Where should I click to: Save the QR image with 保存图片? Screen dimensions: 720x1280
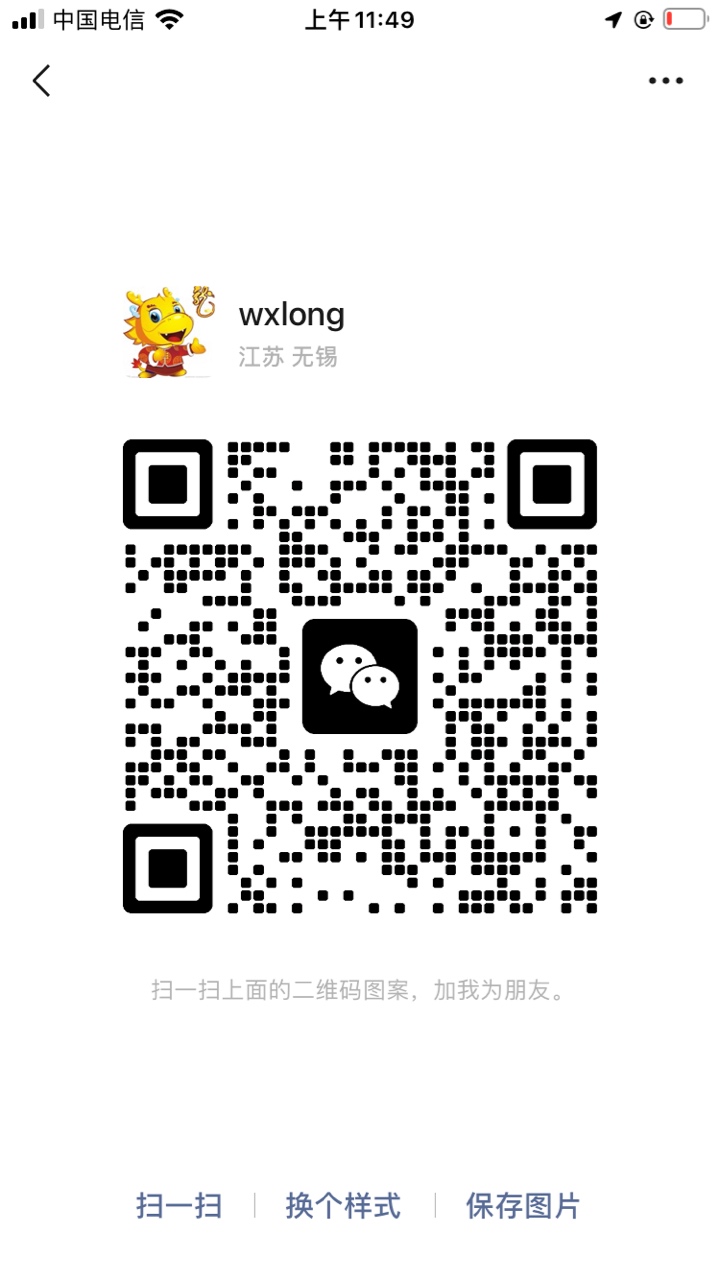(x=522, y=1205)
